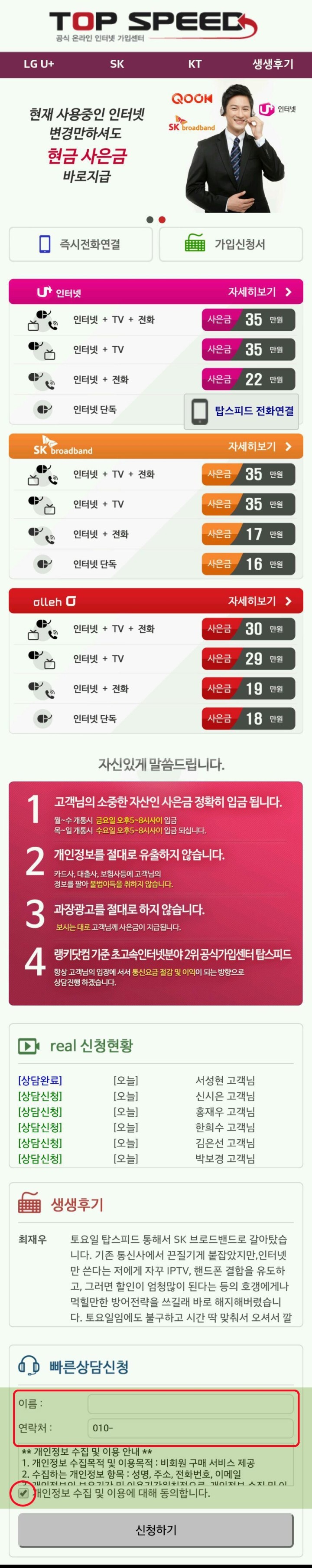The height and width of the screenshot is (1568, 312).
Task: Open the SK tab
Action: click(x=117, y=64)
